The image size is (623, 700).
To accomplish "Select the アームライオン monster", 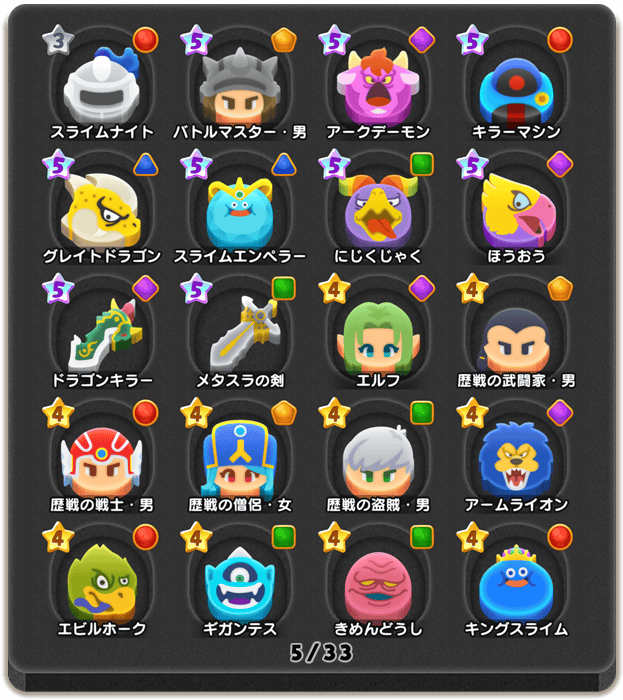I will (516, 458).
